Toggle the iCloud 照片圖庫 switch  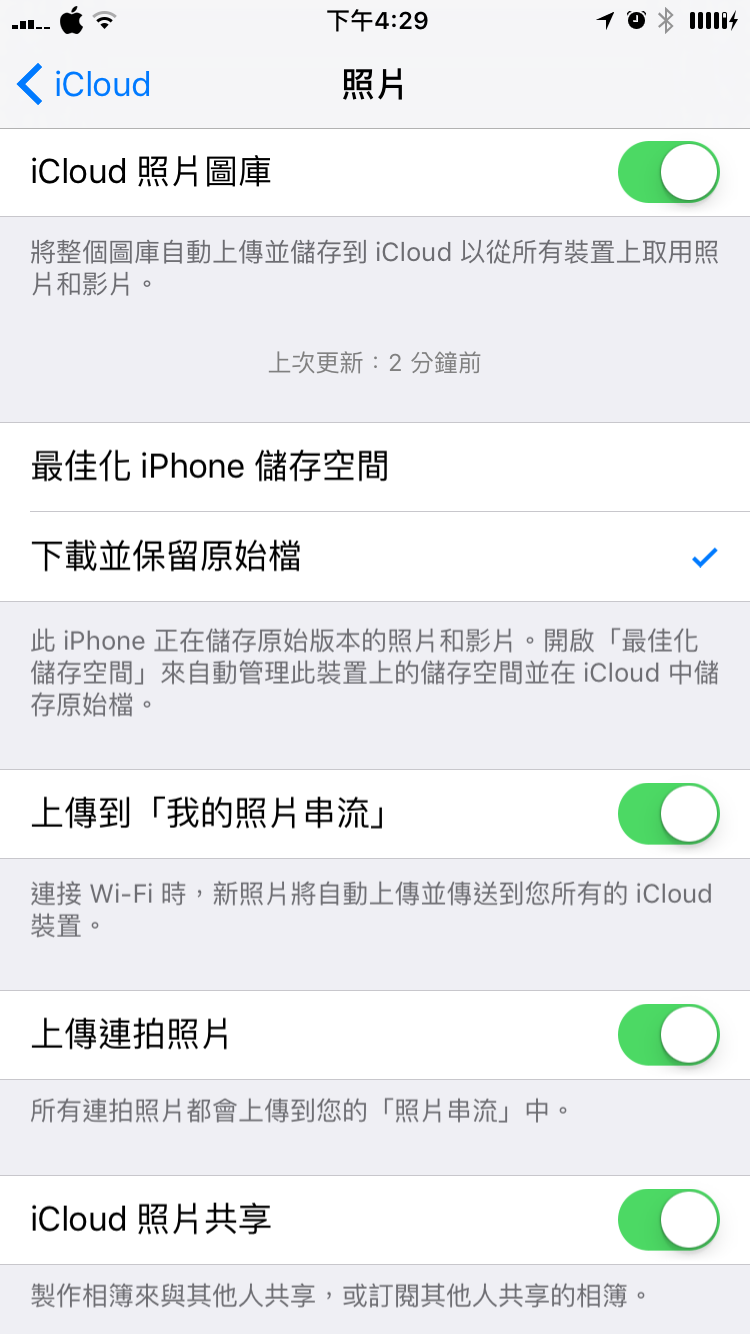(x=669, y=172)
